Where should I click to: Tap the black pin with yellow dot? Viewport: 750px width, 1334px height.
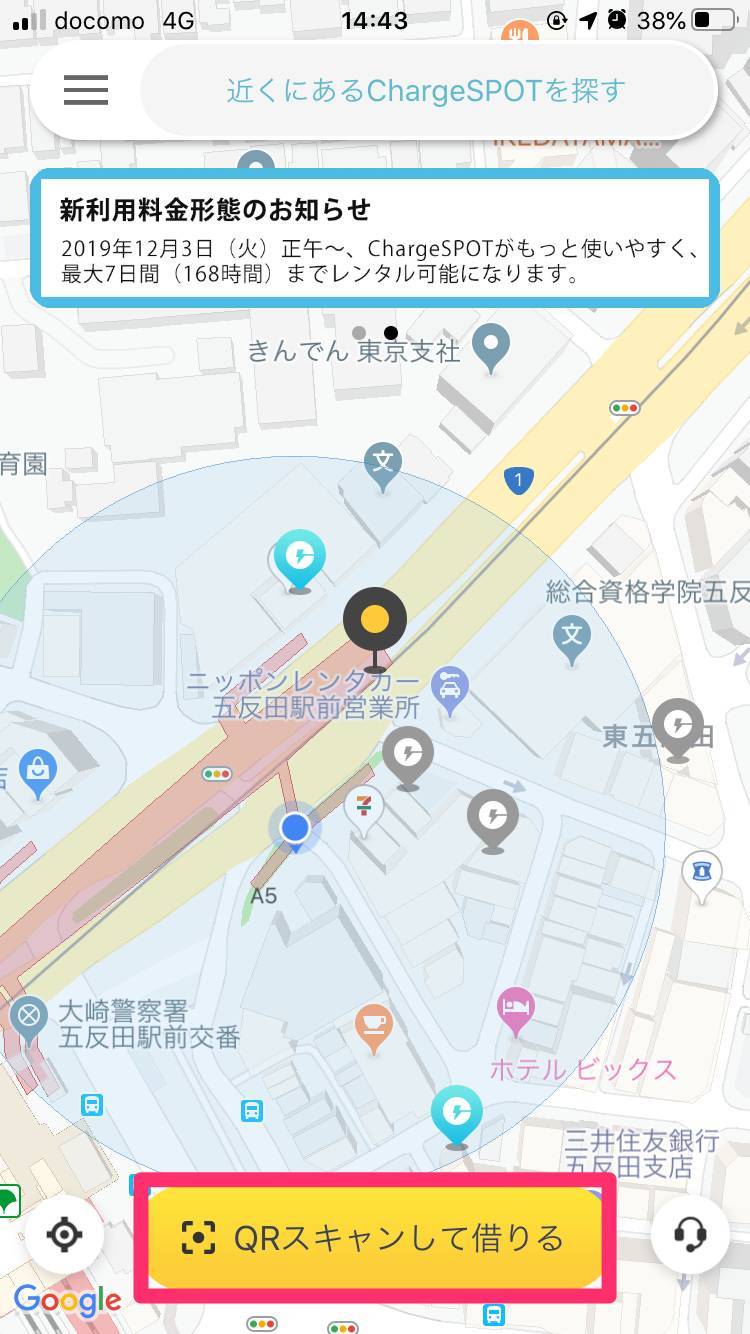tap(375, 620)
